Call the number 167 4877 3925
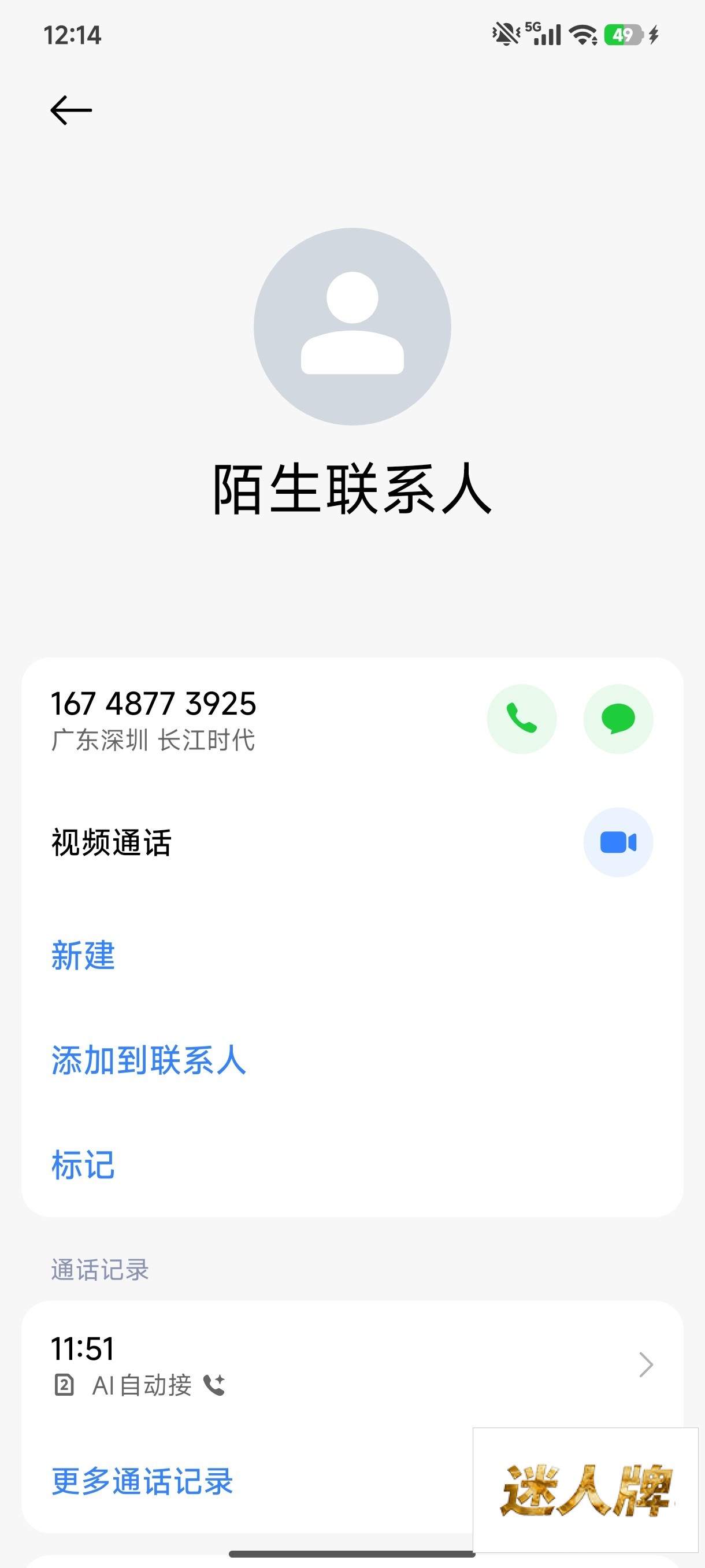Viewport: 705px width, 1568px height. coord(521,719)
